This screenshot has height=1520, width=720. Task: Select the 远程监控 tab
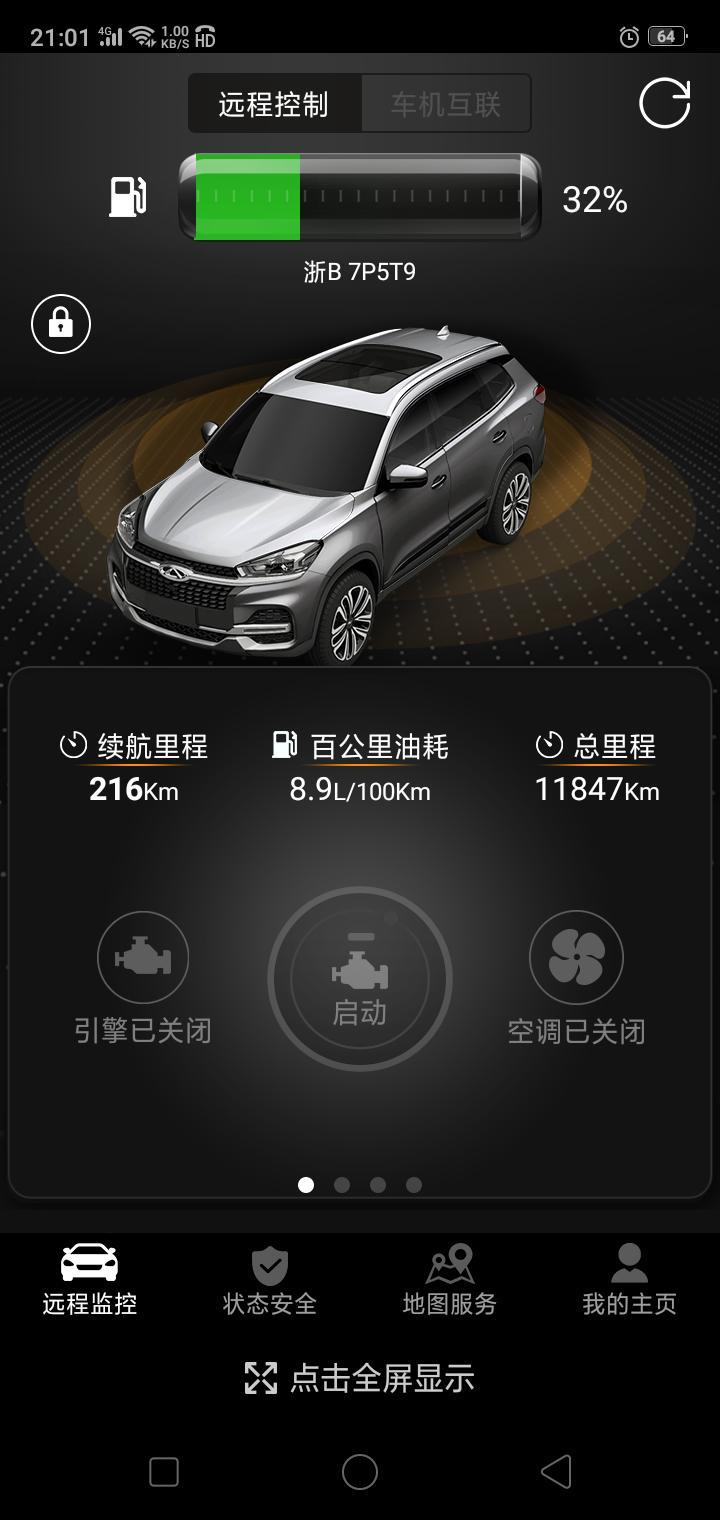[90, 1281]
